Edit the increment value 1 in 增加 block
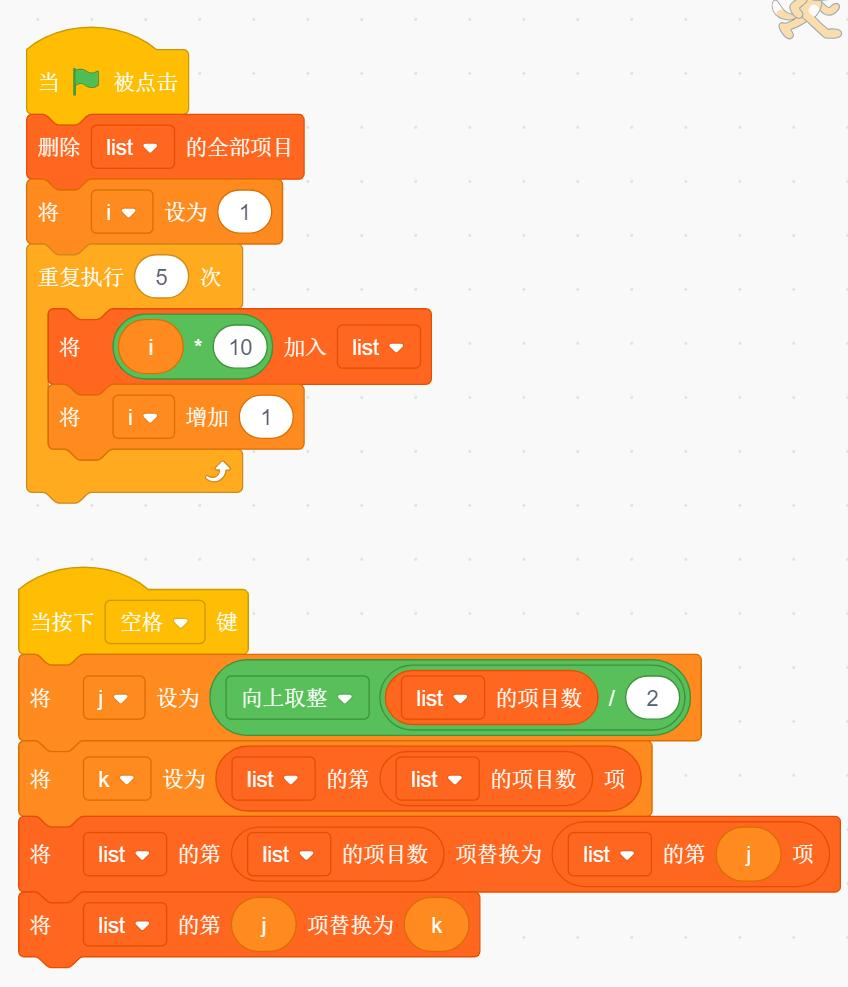The height and width of the screenshot is (987, 848). 265,418
